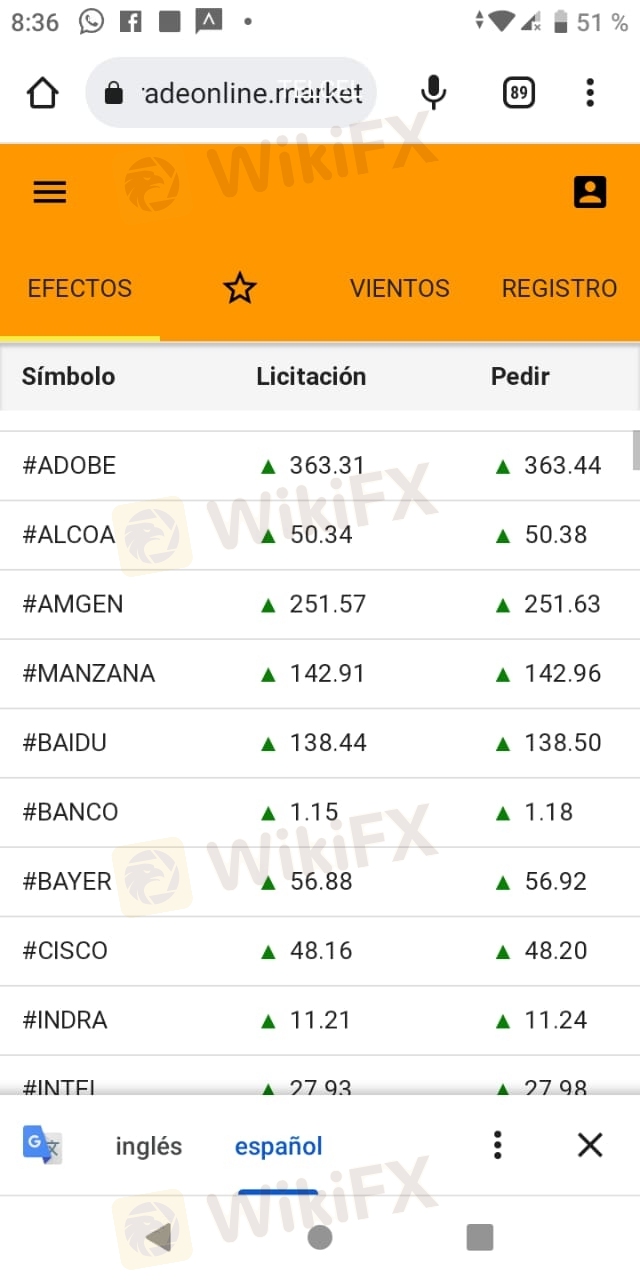Dismiss the translate bar

590,1145
